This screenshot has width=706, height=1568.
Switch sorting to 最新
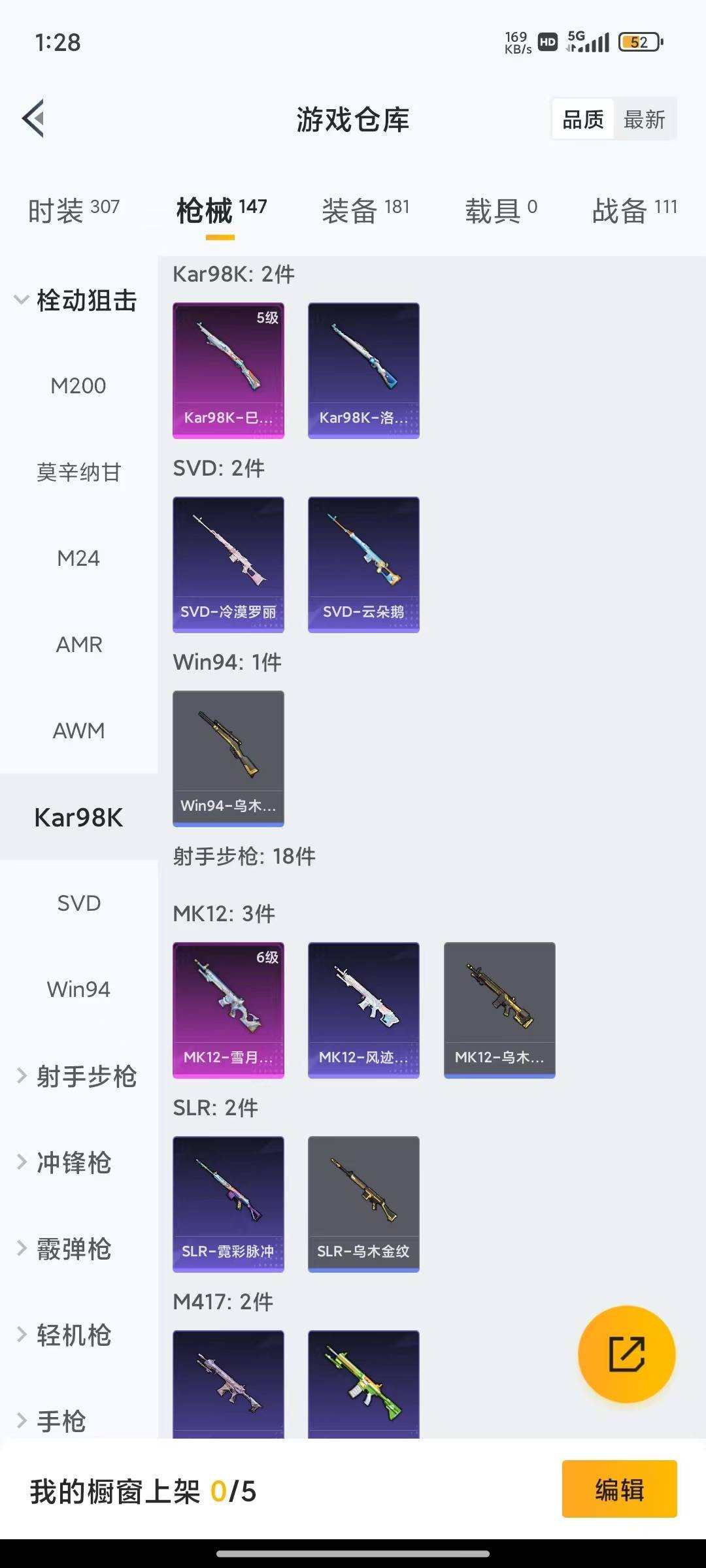[645, 119]
